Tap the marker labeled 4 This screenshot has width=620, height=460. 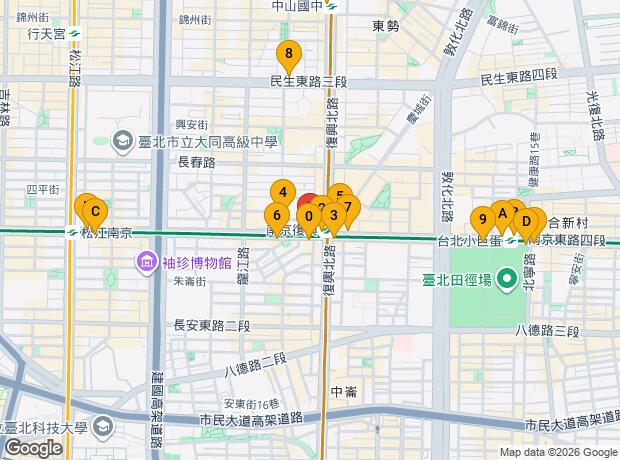pos(283,193)
